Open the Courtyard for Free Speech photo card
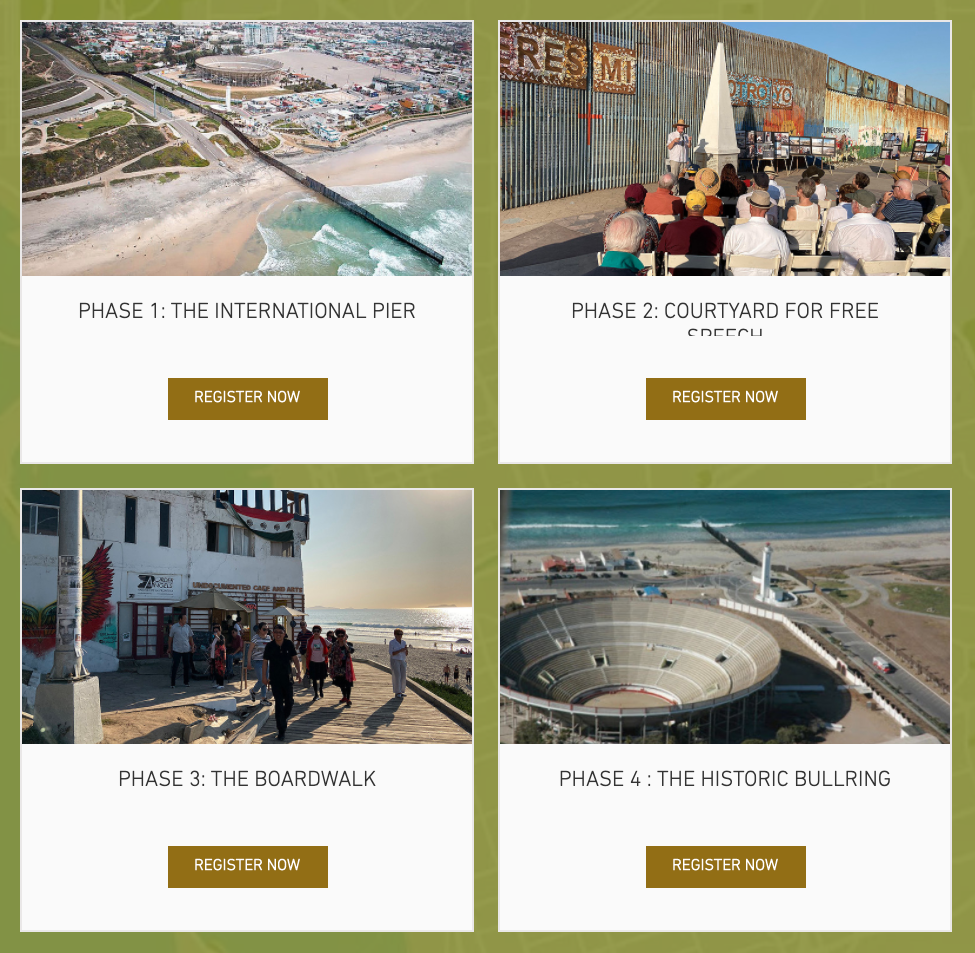Viewport: 975px width, 953px height. 725,149
